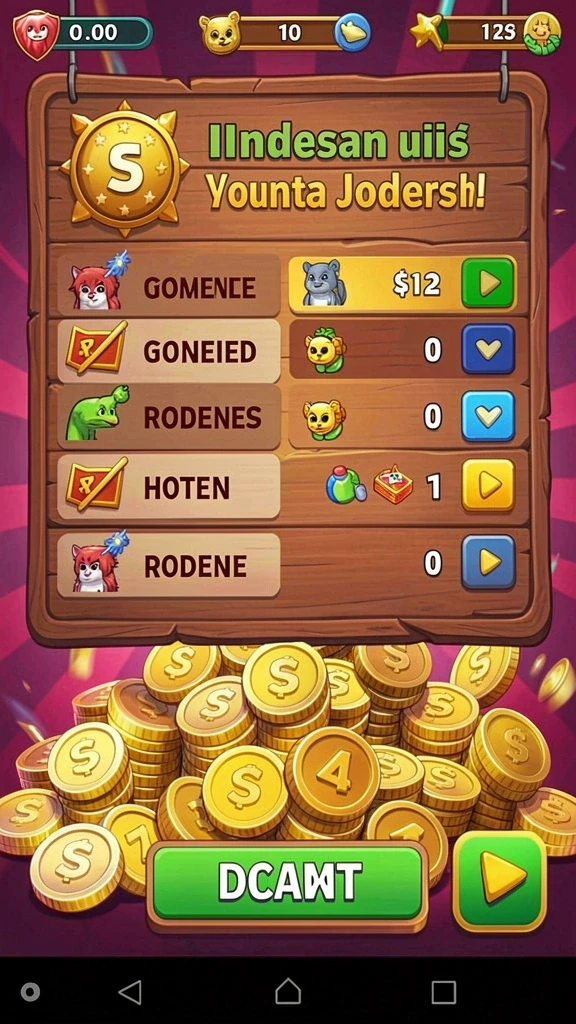The image size is (576, 1024).
Task: Tap the large green play button beside DCANT
Action: pyautogui.click(x=500, y=880)
